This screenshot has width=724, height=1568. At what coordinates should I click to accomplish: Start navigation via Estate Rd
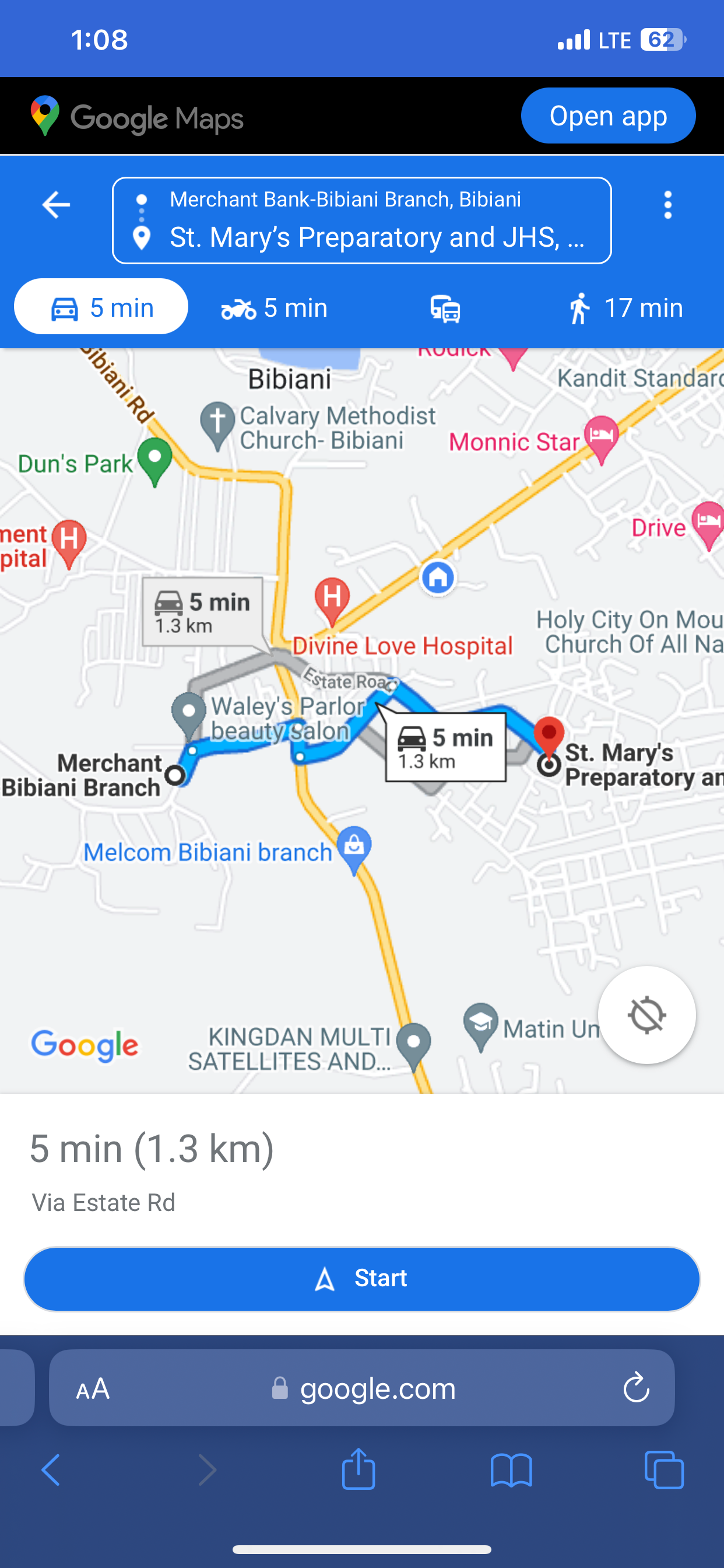pyautogui.click(x=362, y=1278)
